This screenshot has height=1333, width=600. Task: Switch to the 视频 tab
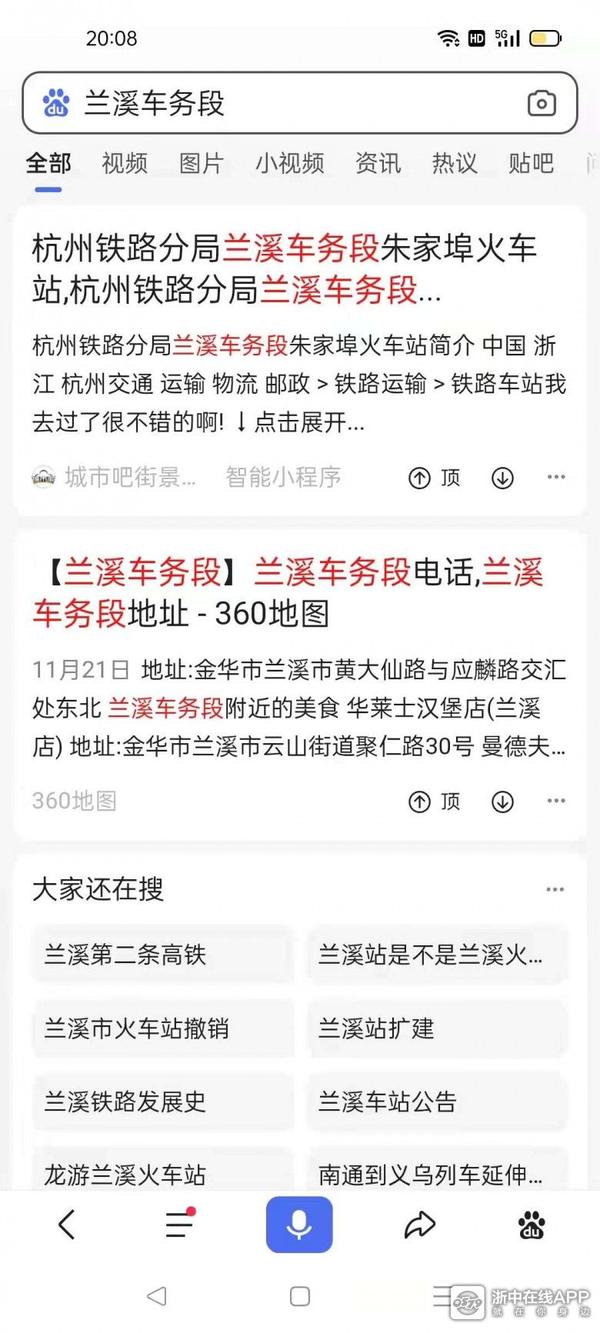coord(124,163)
